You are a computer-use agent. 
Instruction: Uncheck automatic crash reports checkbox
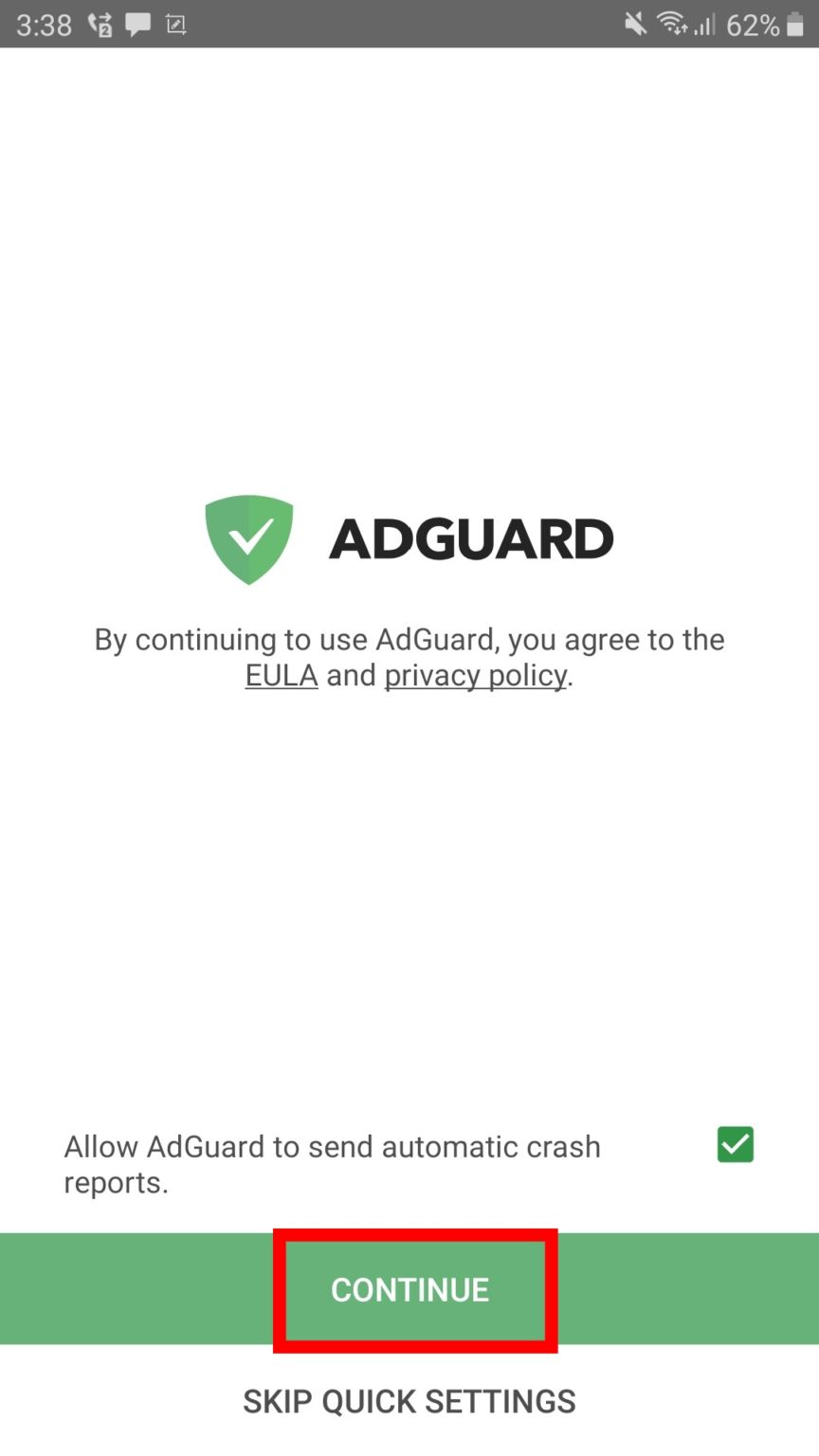click(736, 1145)
